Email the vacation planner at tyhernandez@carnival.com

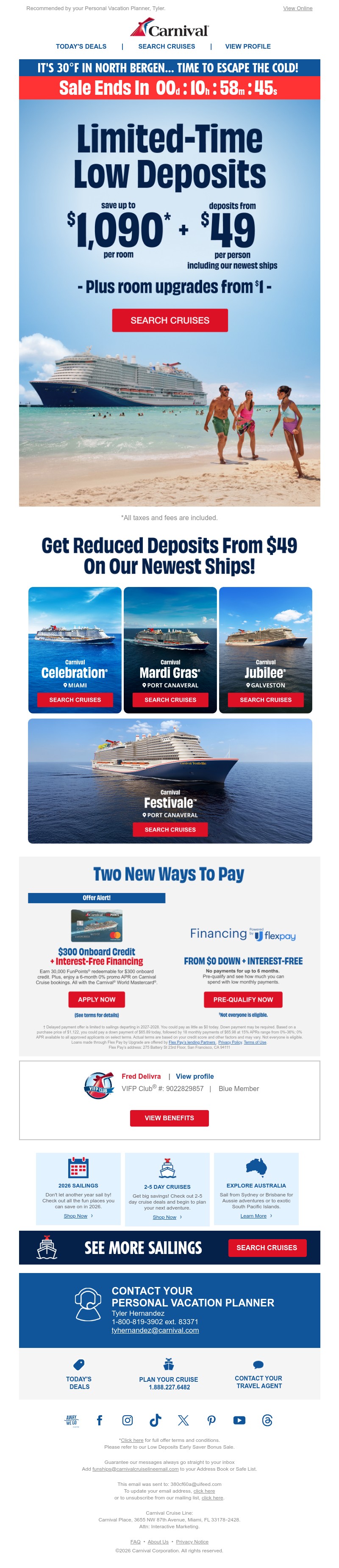pos(155,1330)
